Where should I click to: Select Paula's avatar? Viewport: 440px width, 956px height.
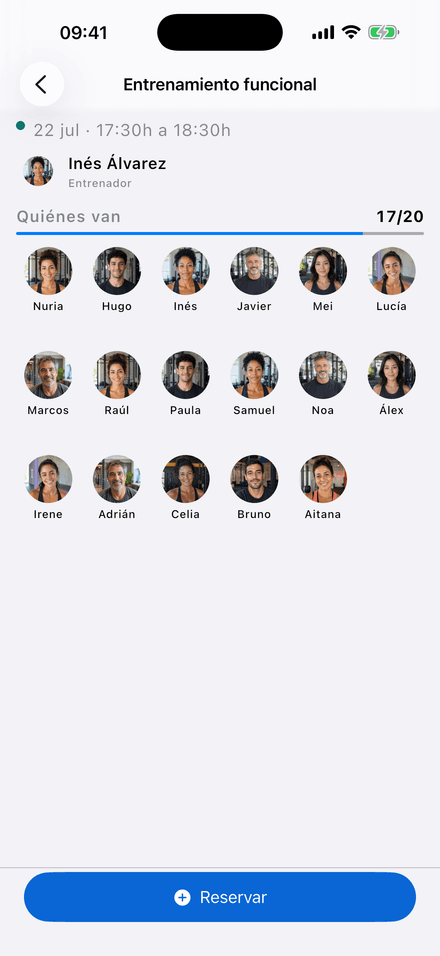point(186,375)
